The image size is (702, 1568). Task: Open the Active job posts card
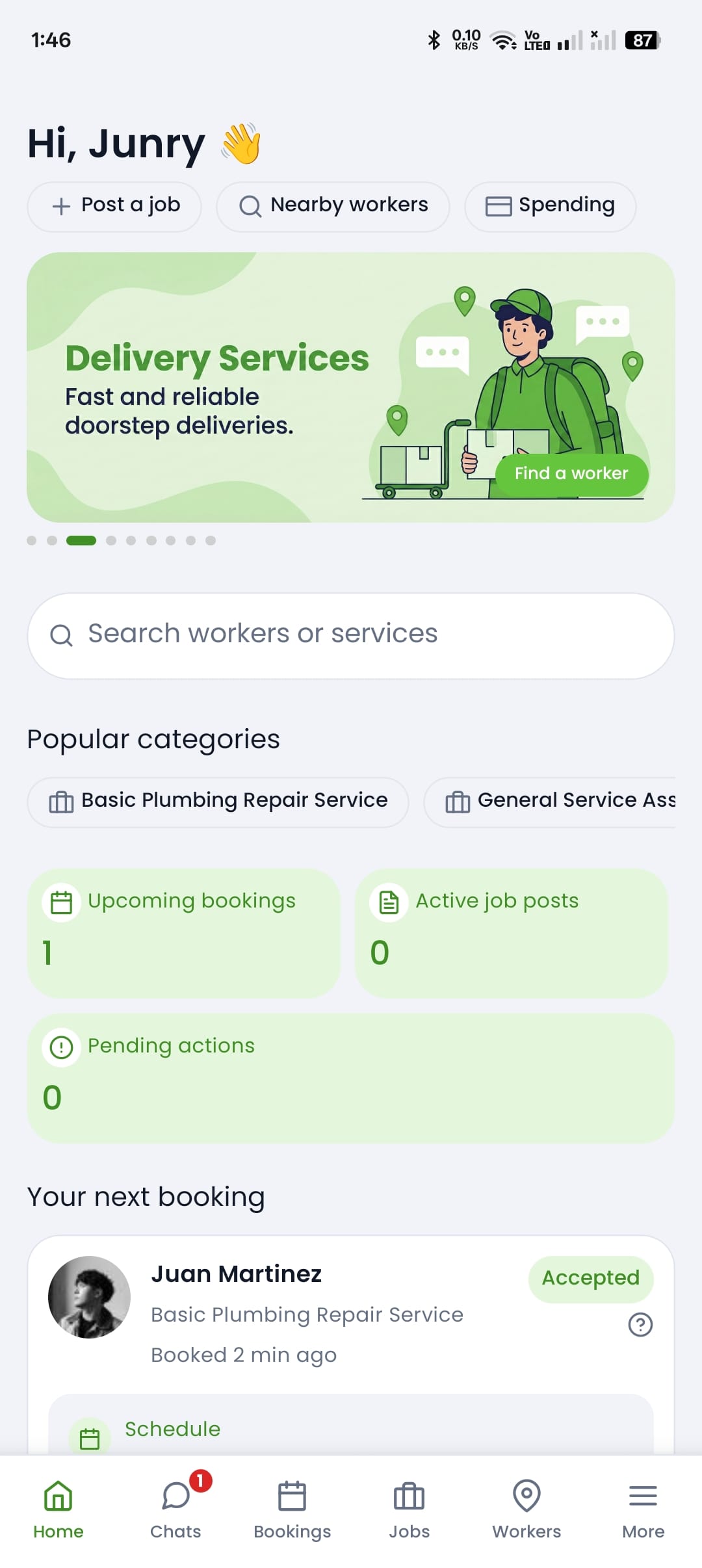coord(511,933)
